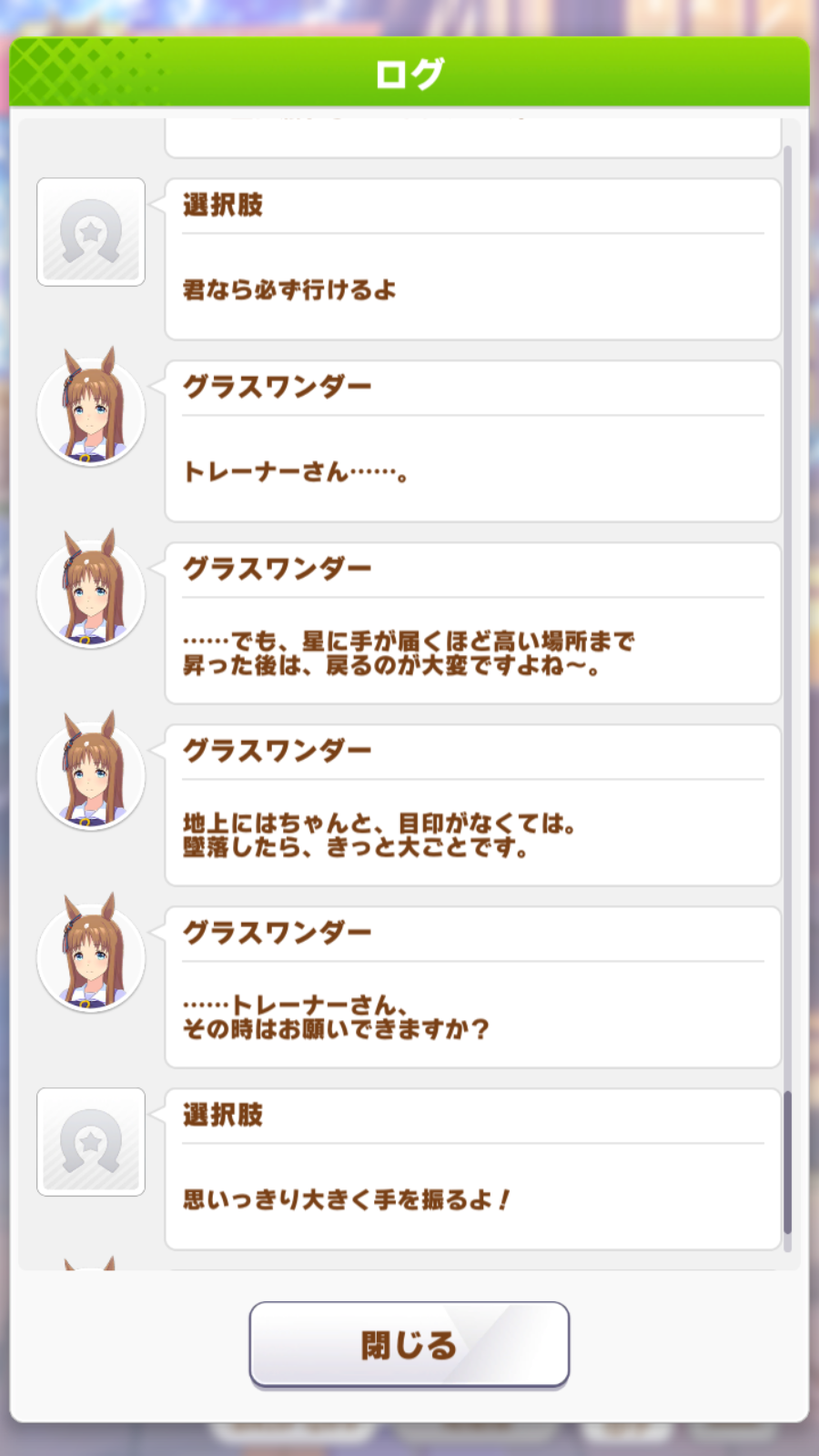The image size is (819, 1456).
Task: Tap the log scrollbar
Action: click(x=788, y=698)
